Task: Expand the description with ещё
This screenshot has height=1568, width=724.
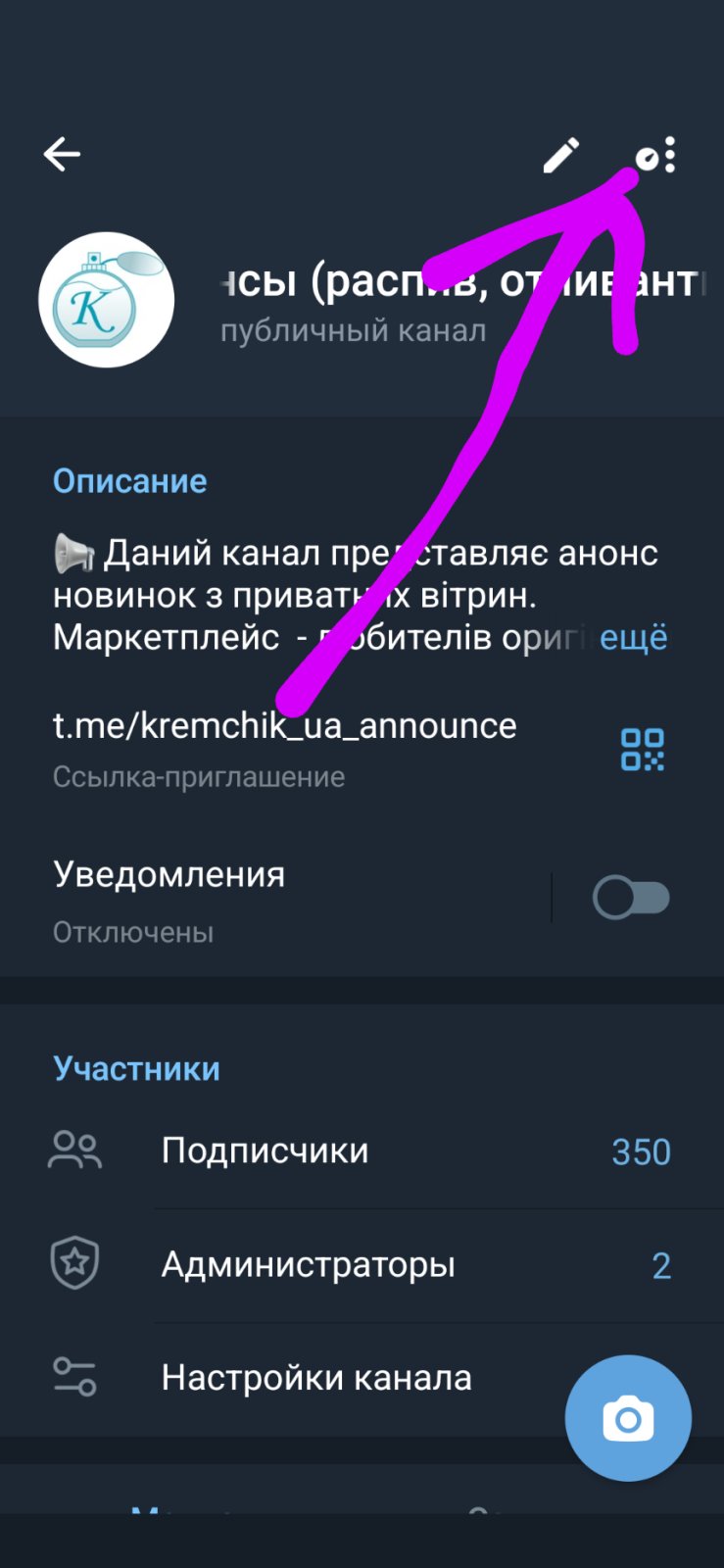Action: tap(633, 638)
